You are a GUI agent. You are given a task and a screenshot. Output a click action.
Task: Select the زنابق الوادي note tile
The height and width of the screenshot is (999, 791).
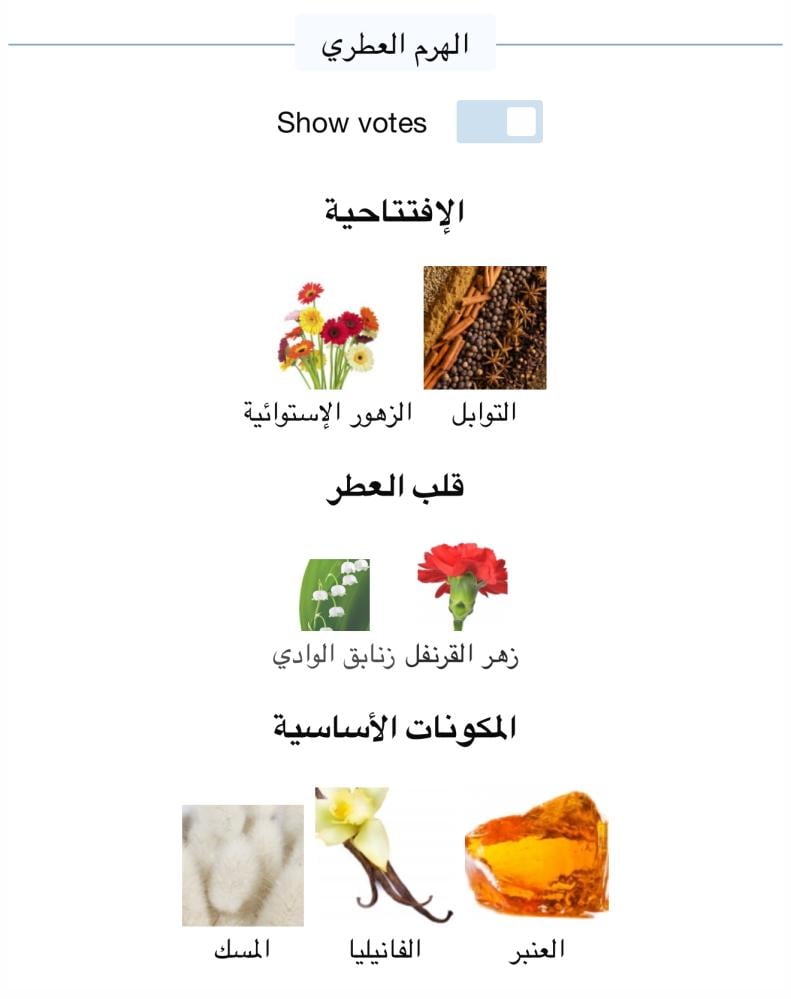click(335, 595)
